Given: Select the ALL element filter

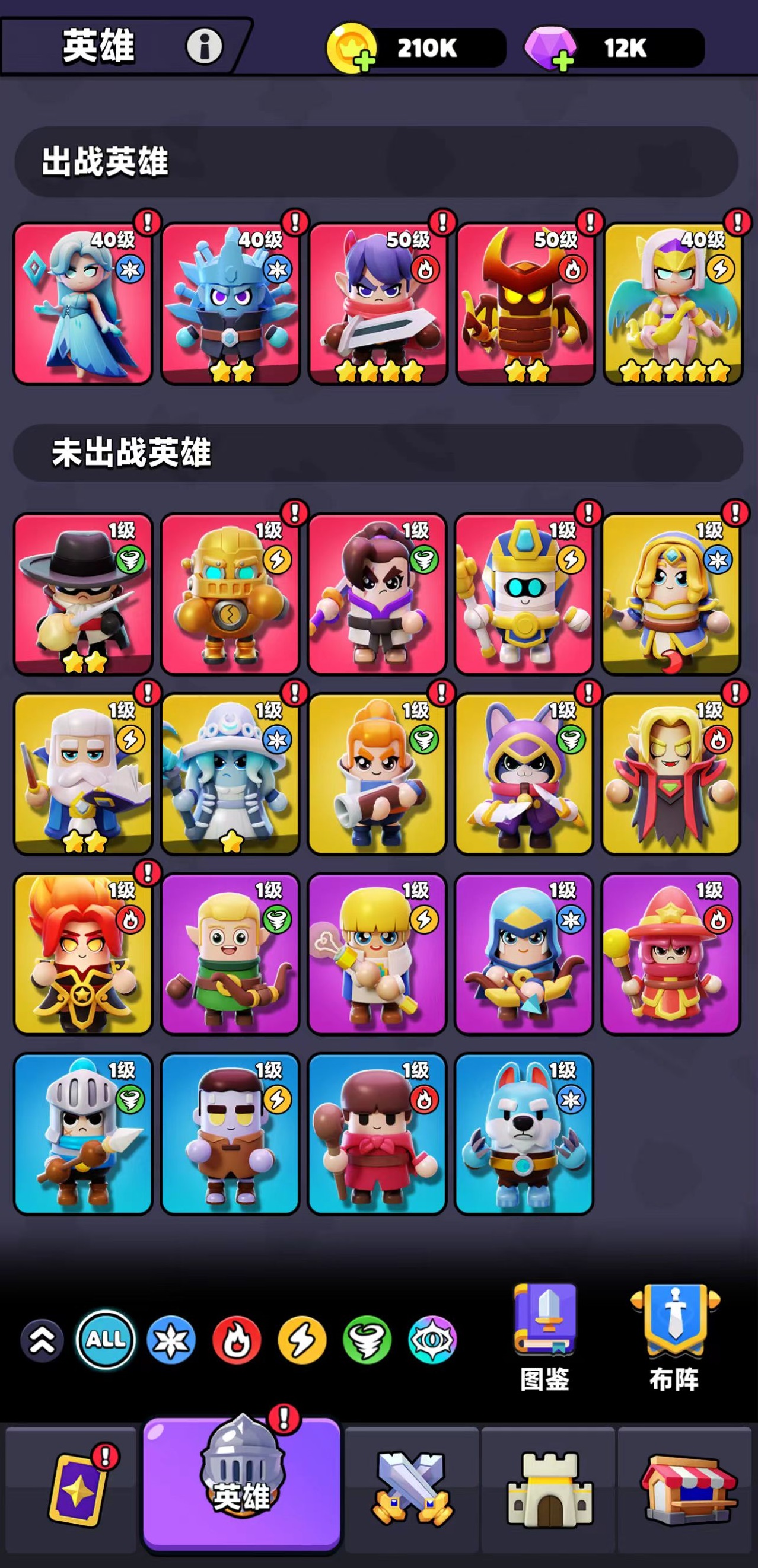Looking at the screenshot, I should pos(106,1340).
